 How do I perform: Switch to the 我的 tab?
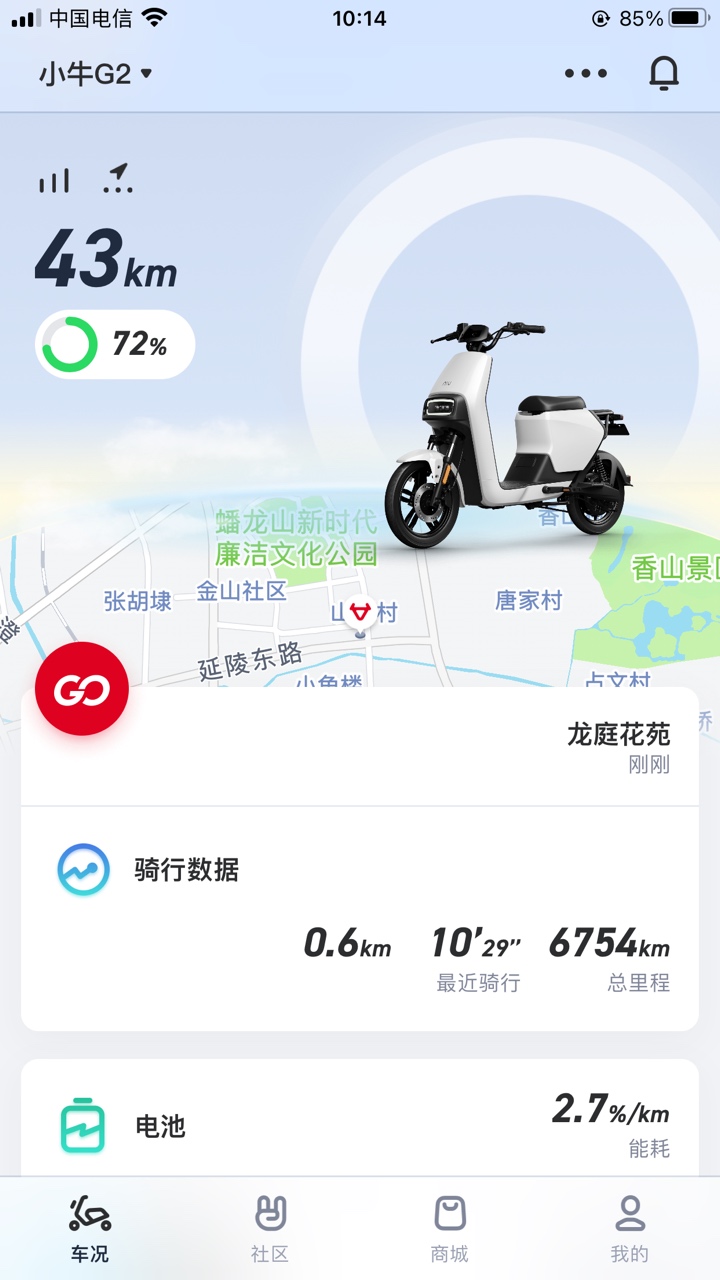[x=630, y=1230]
